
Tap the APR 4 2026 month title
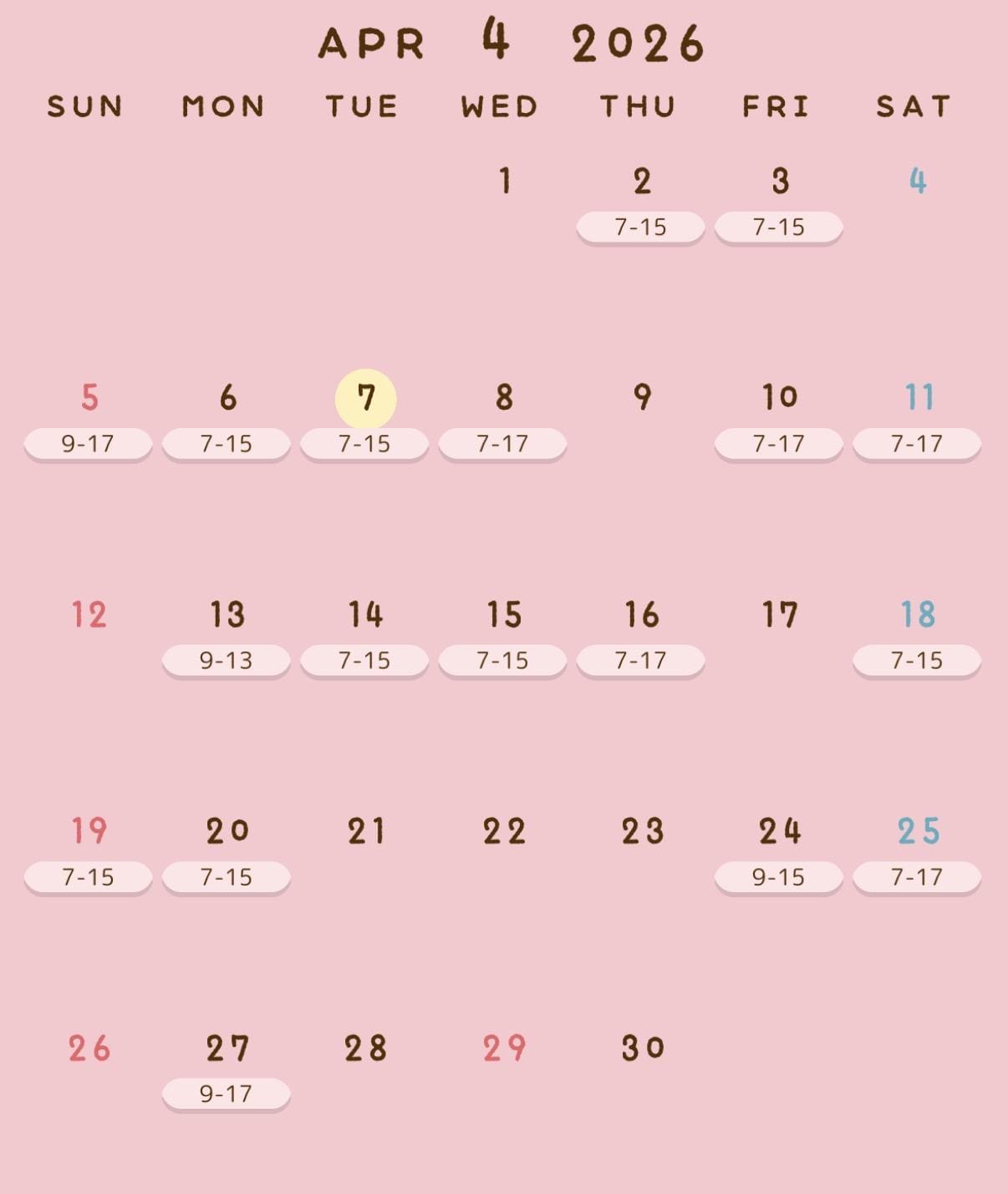point(511,42)
